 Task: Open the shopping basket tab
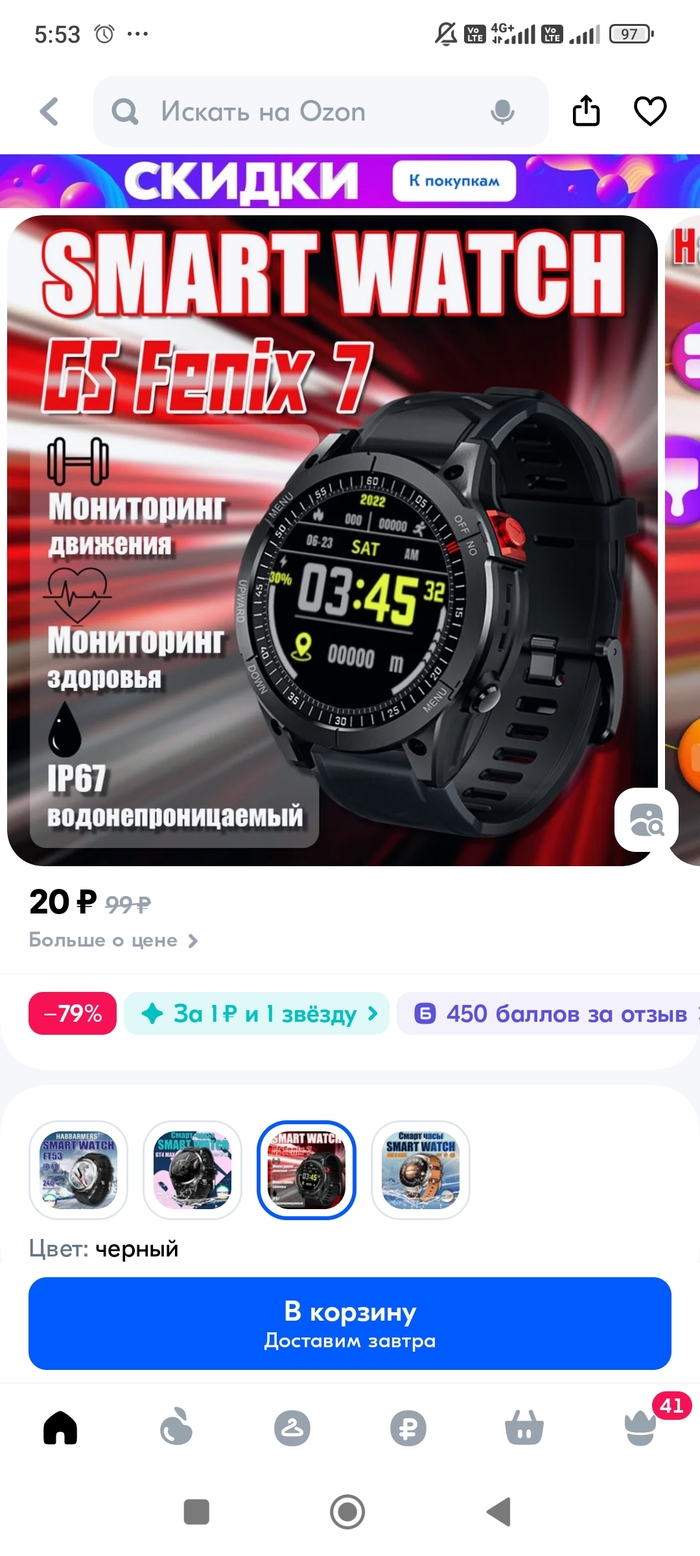click(x=524, y=1428)
